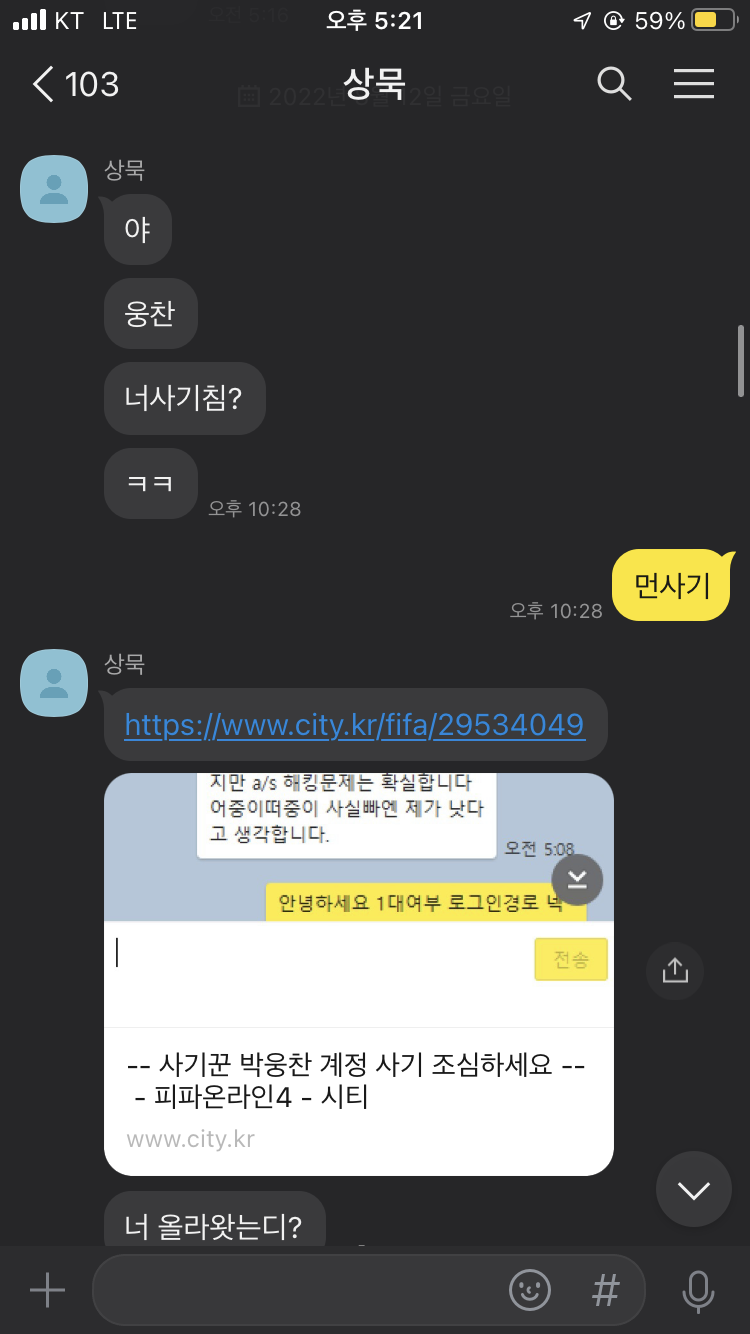Open the plus attachment menu
The height and width of the screenshot is (1334, 750).
[x=47, y=1290]
